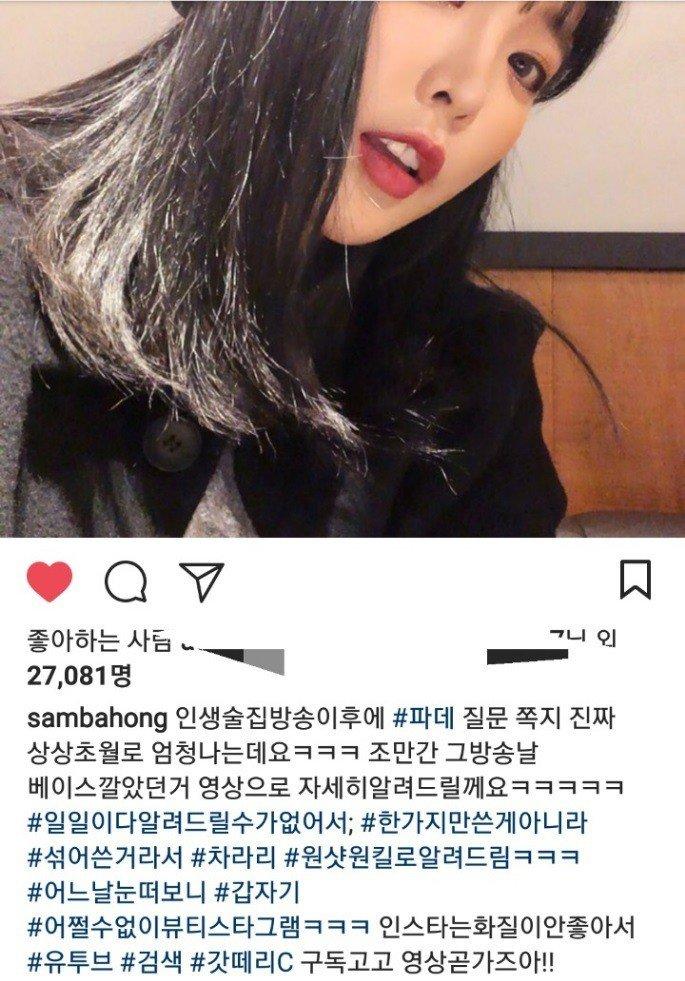Save the post with the bookmark icon
The image size is (685, 981).
[x=636, y=579]
